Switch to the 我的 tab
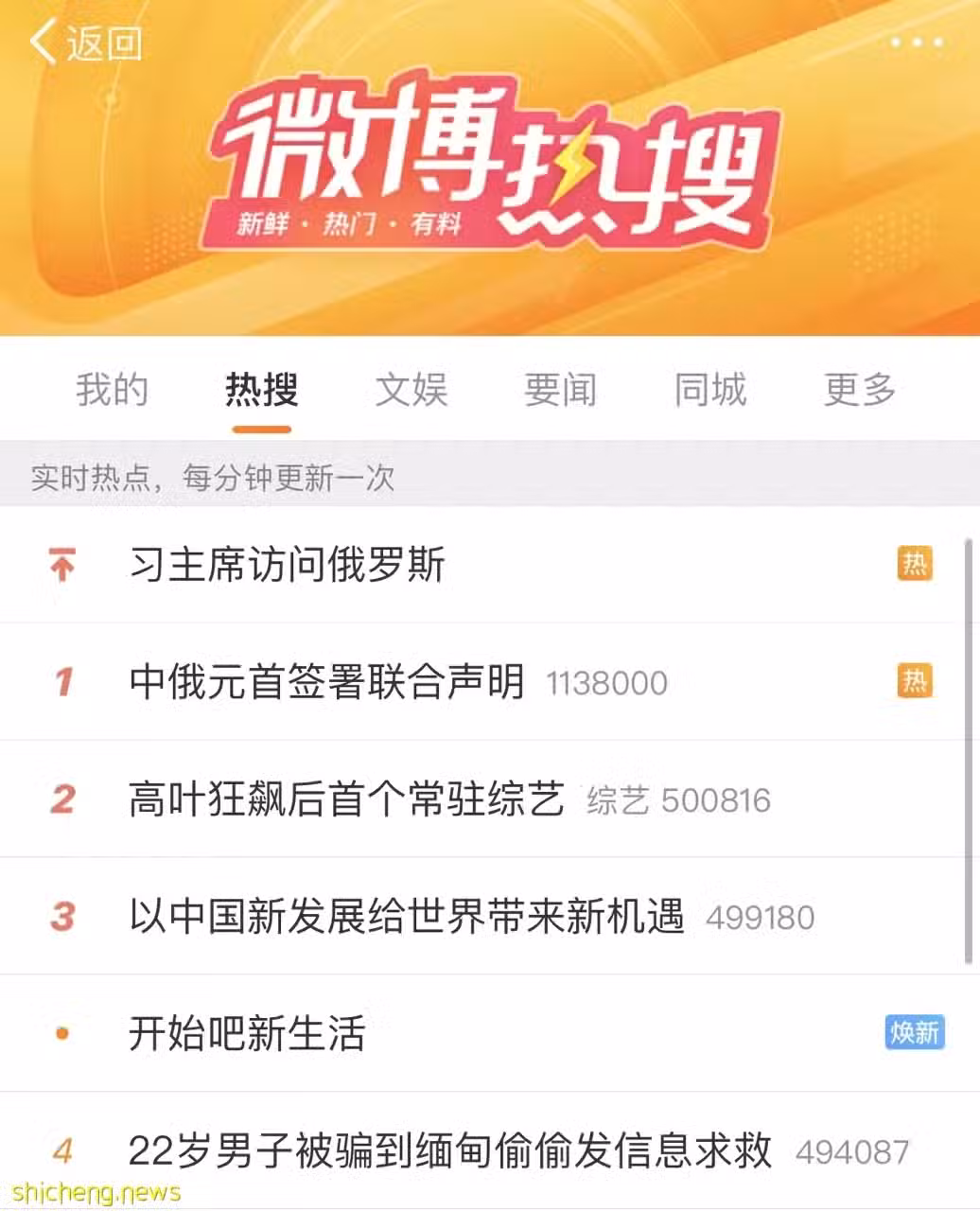 [x=113, y=390]
